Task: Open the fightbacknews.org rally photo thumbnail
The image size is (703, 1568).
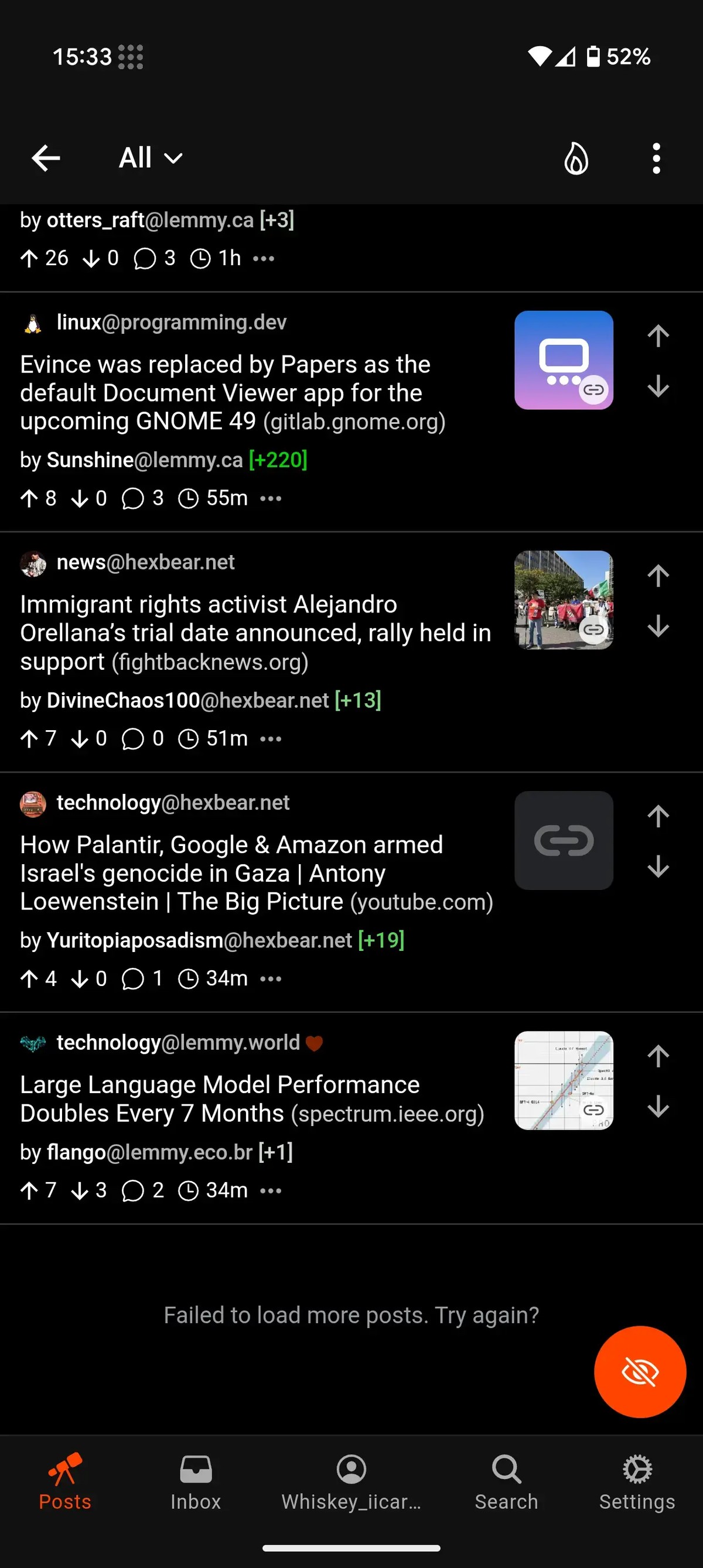Action: pyautogui.click(x=564, y=600)
